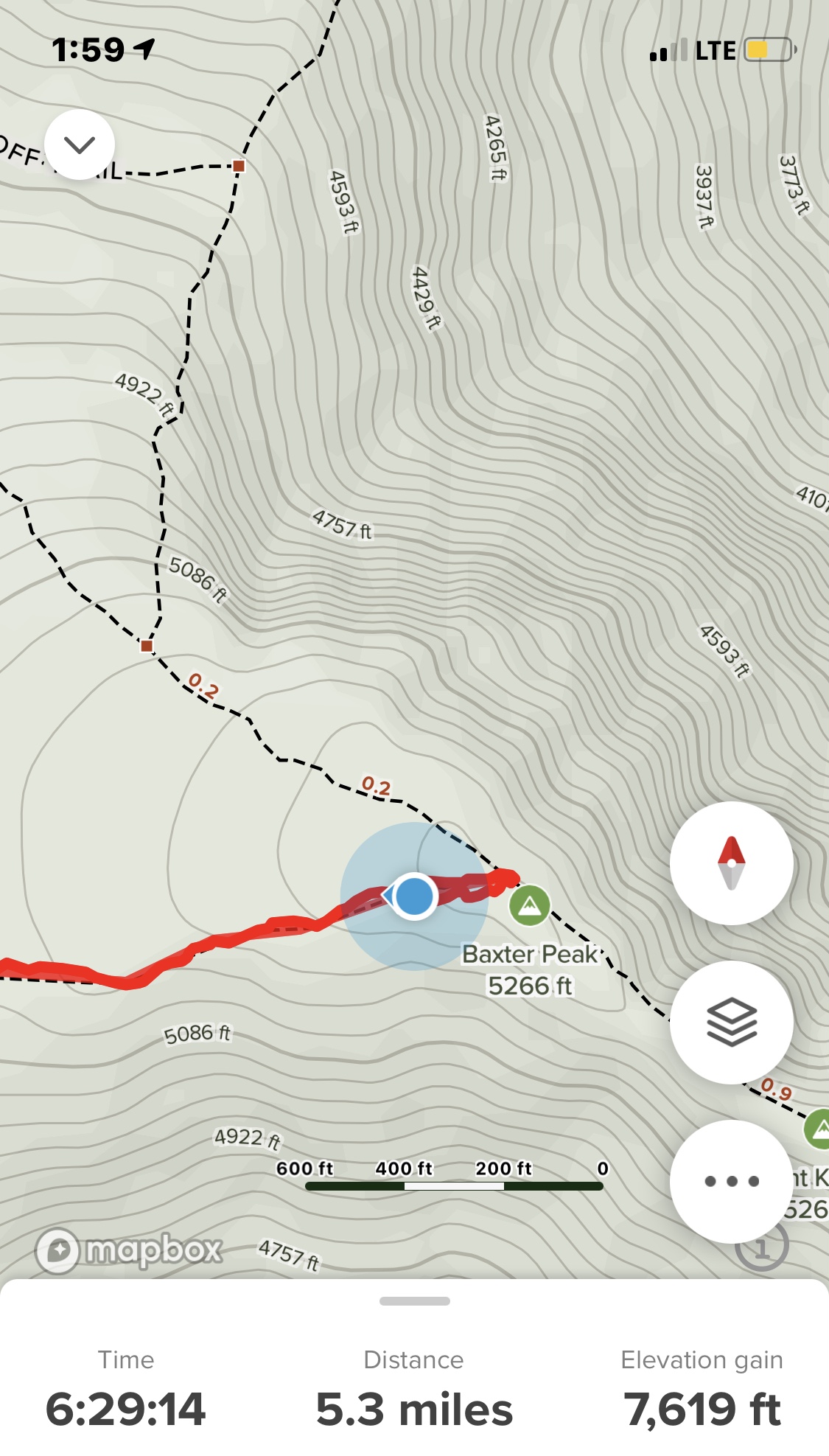Expand the stats panel handle
829x1456 pixels.
pyautogui.click(x=414, y=1301)
